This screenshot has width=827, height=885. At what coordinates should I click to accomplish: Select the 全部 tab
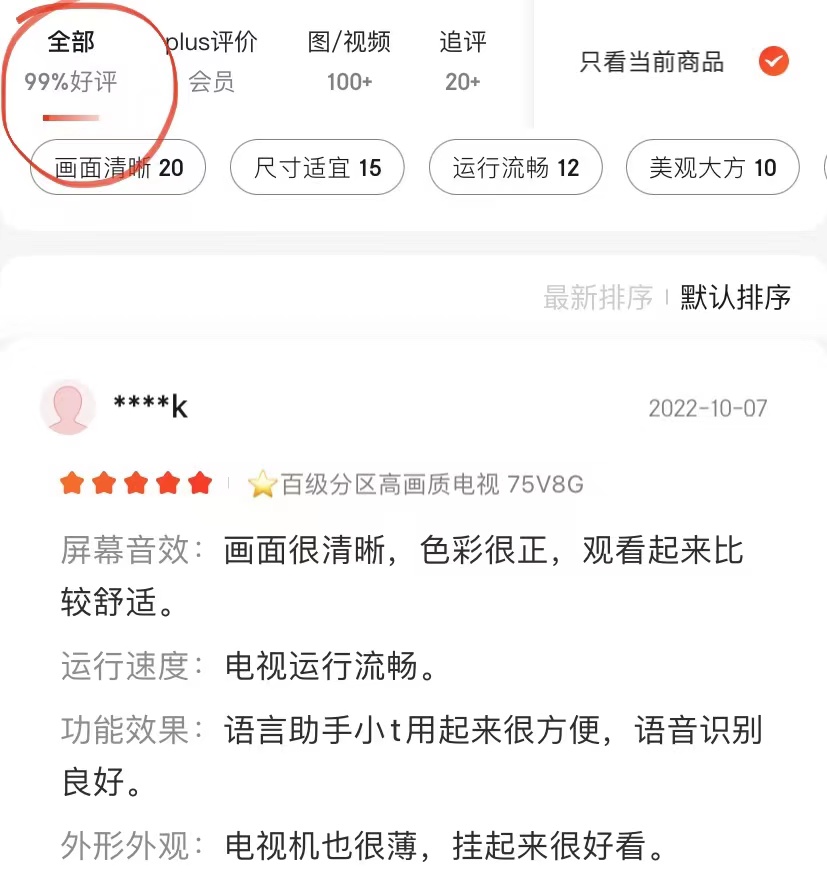tap(70, 42)
